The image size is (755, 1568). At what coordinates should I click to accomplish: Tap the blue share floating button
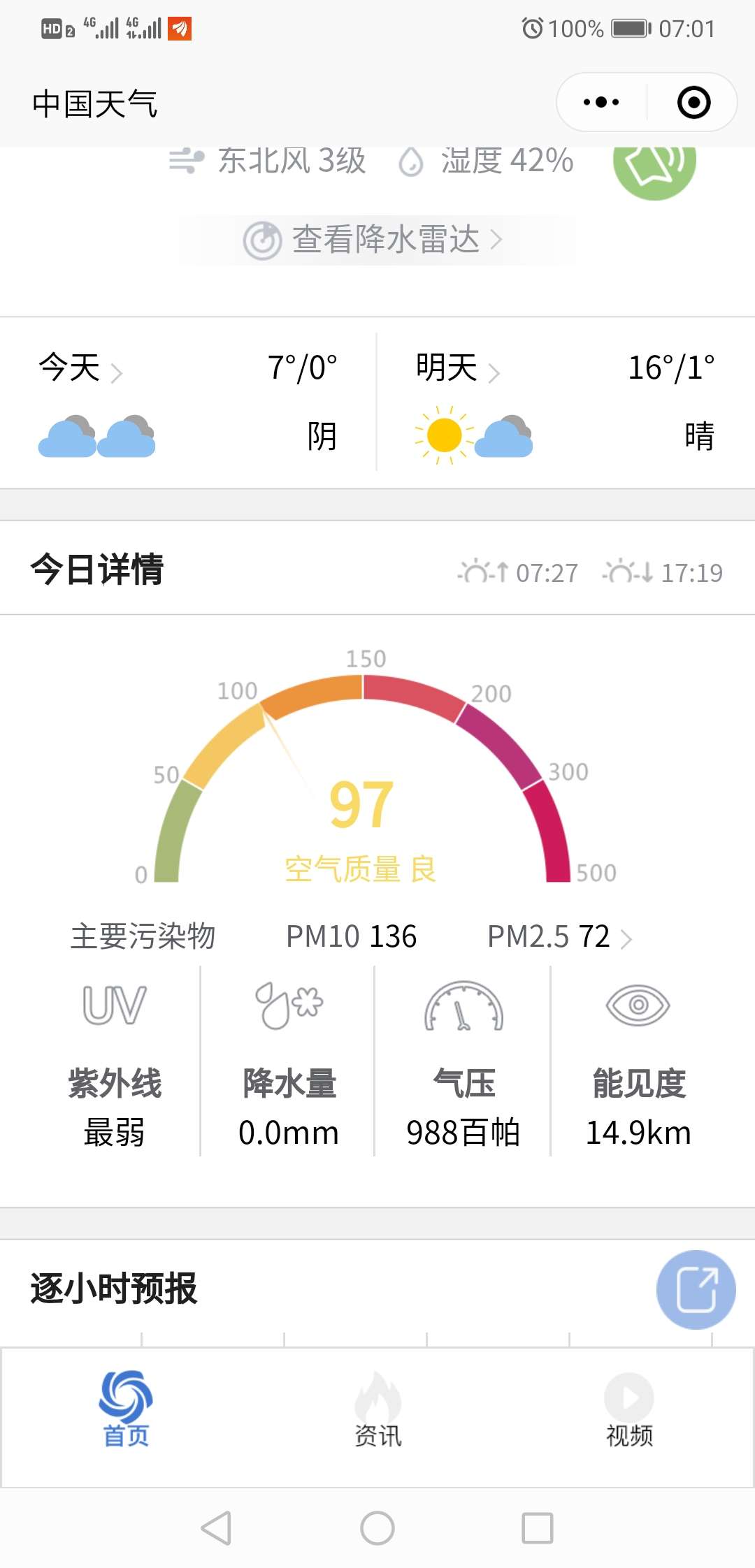(x=696, y=1289)
